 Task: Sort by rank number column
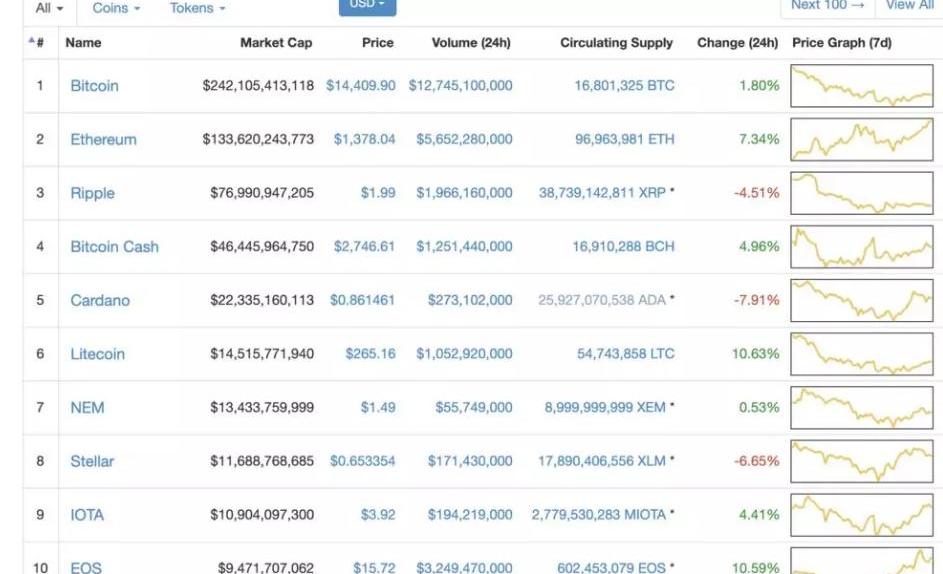[x=38, y=43]
